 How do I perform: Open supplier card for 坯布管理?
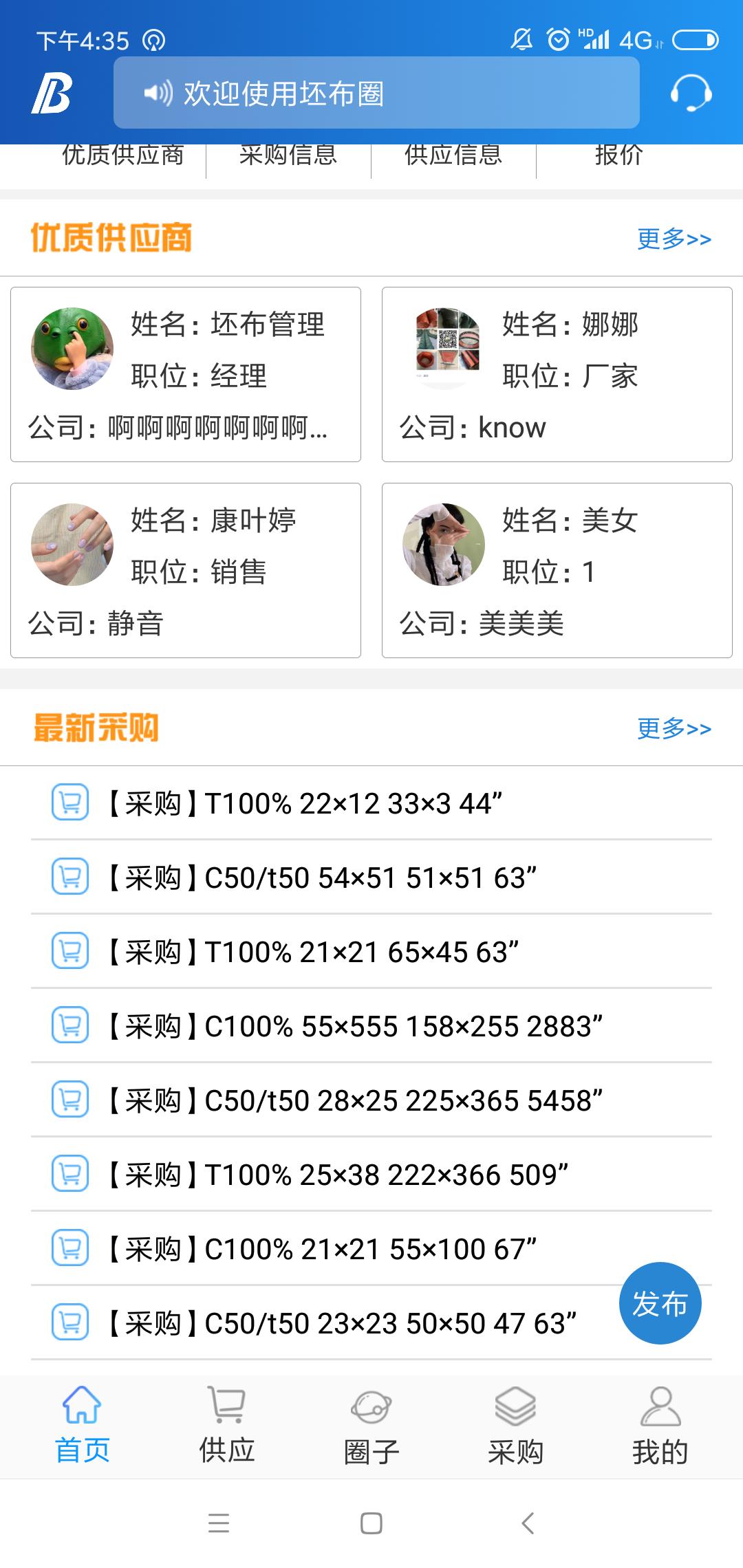click(186, 374)
